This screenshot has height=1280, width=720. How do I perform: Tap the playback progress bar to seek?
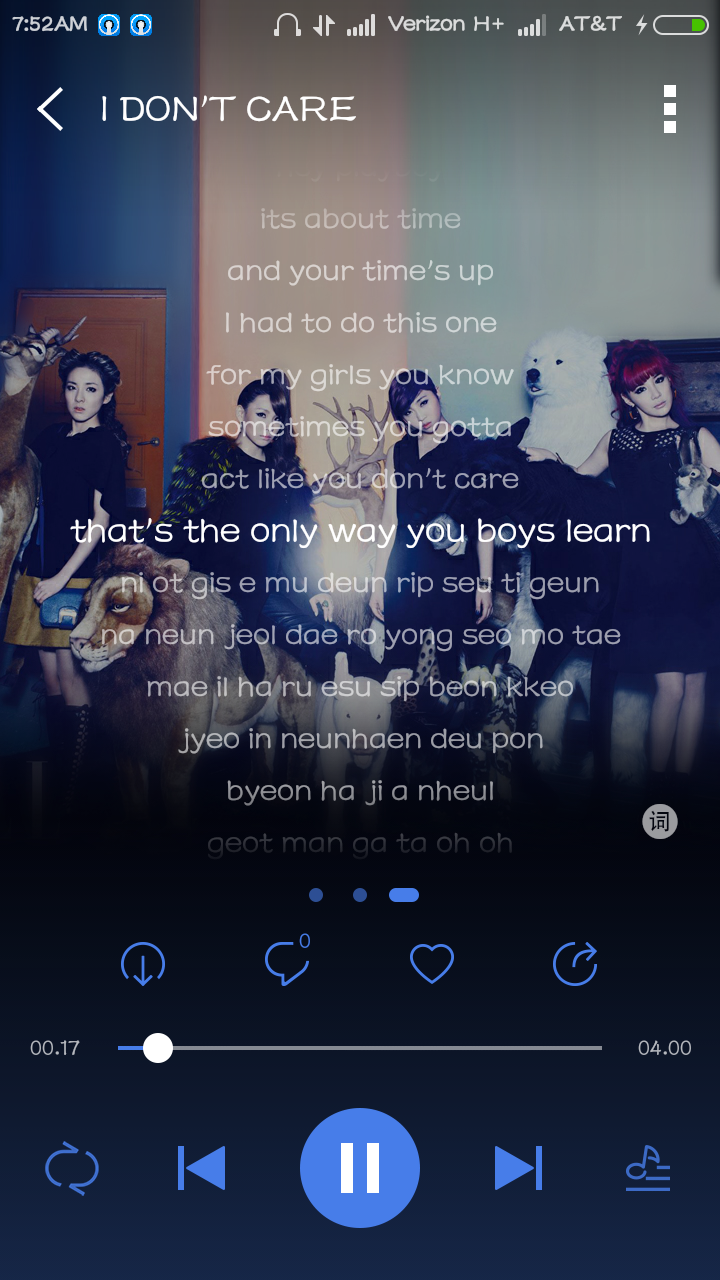[x=360, y=1048]
